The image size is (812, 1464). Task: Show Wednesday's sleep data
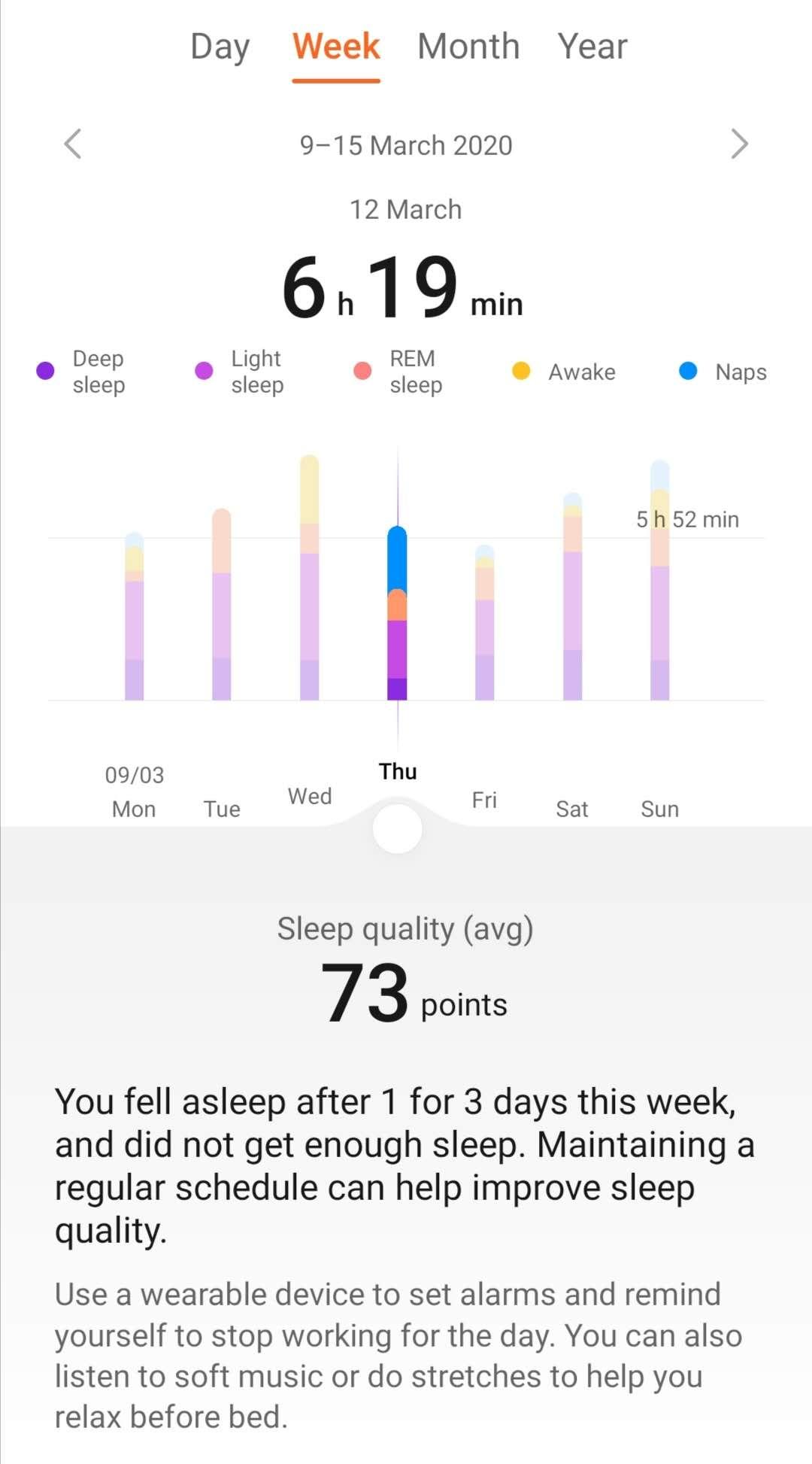tap(309, 579)
